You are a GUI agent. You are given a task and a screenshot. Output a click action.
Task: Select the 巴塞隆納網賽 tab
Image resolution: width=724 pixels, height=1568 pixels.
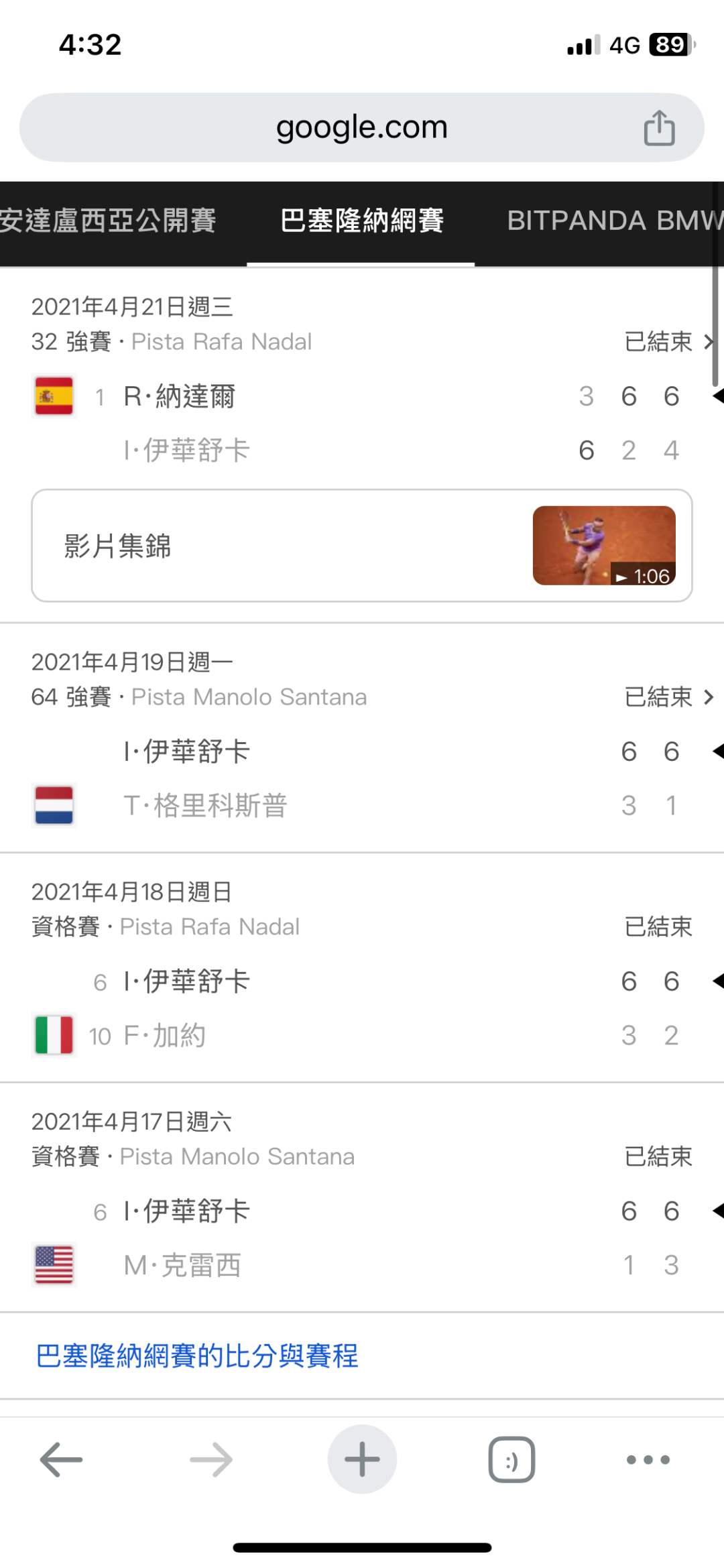click(361, 221)
